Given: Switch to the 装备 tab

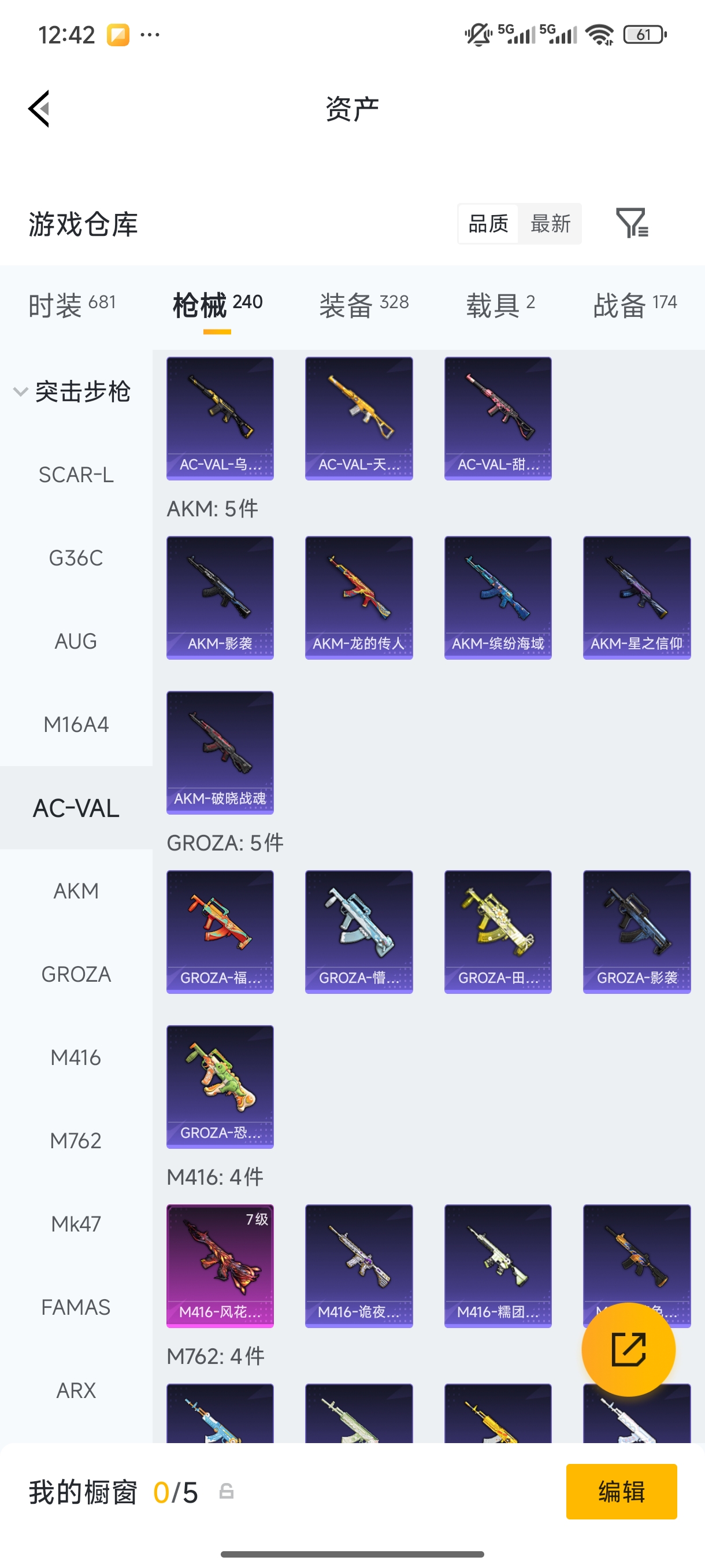Looking at the screenshot, I should pos(363,304).
